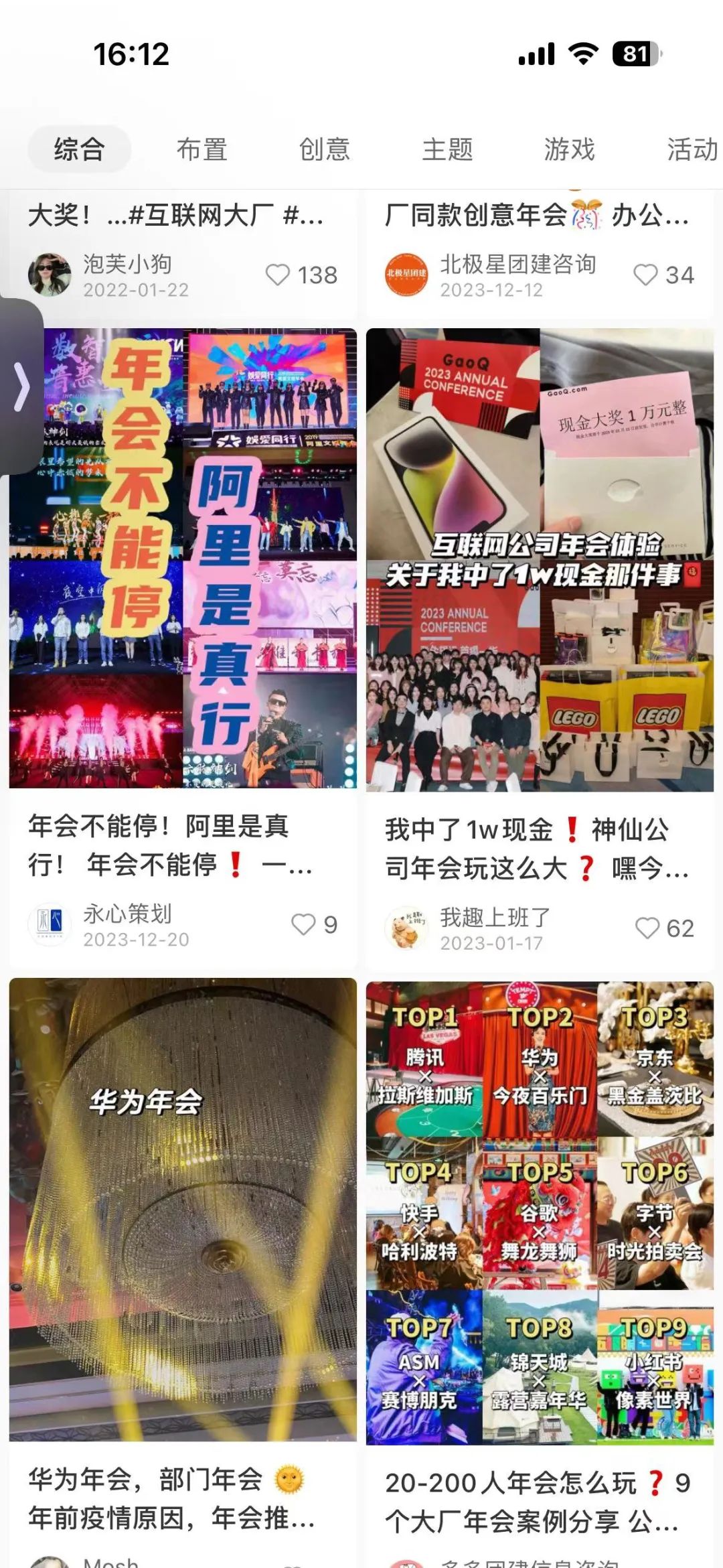Open the 华为年会 post

[183, 1209]
